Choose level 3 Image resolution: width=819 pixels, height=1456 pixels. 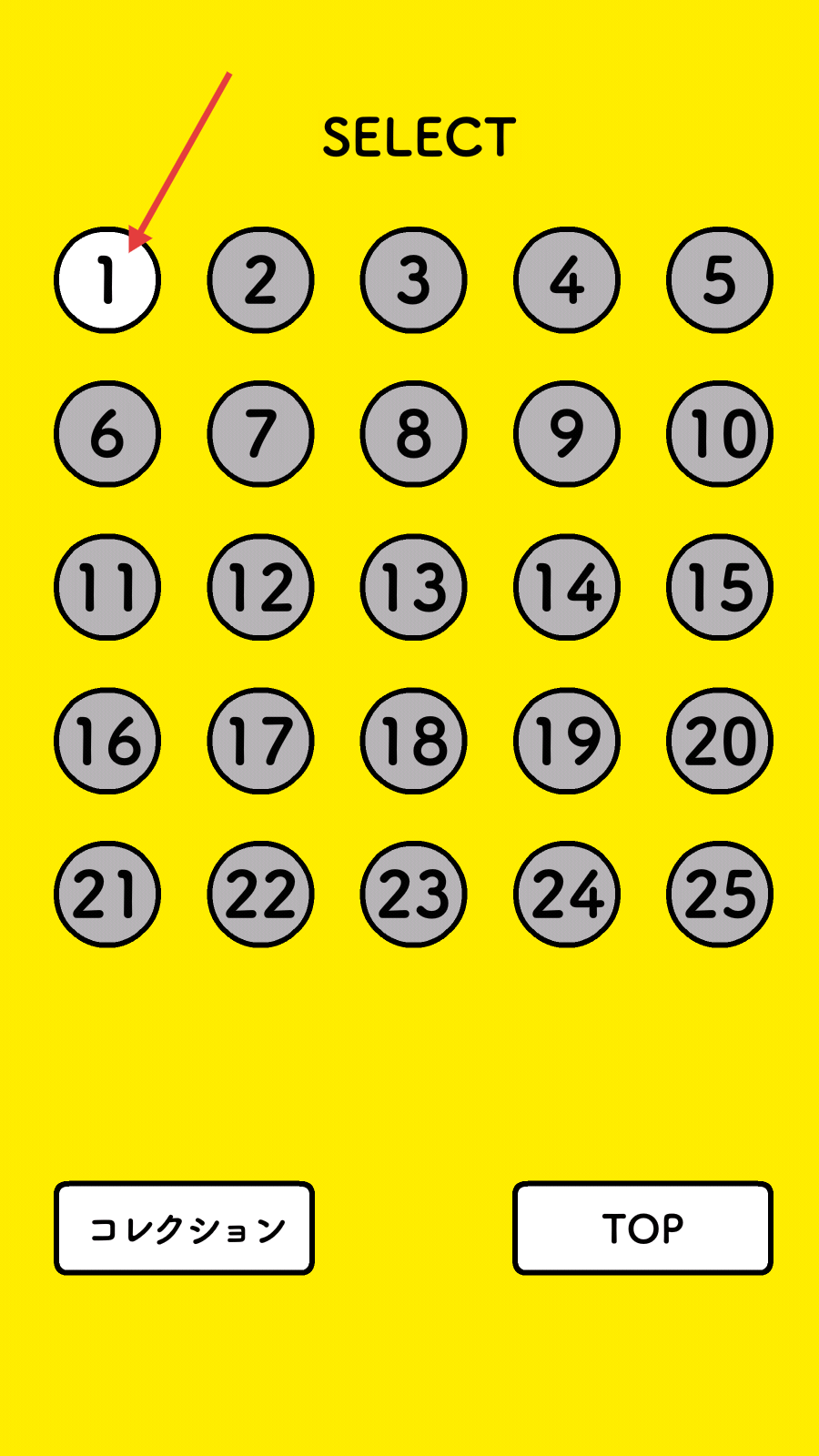click(x=413, y=280)
